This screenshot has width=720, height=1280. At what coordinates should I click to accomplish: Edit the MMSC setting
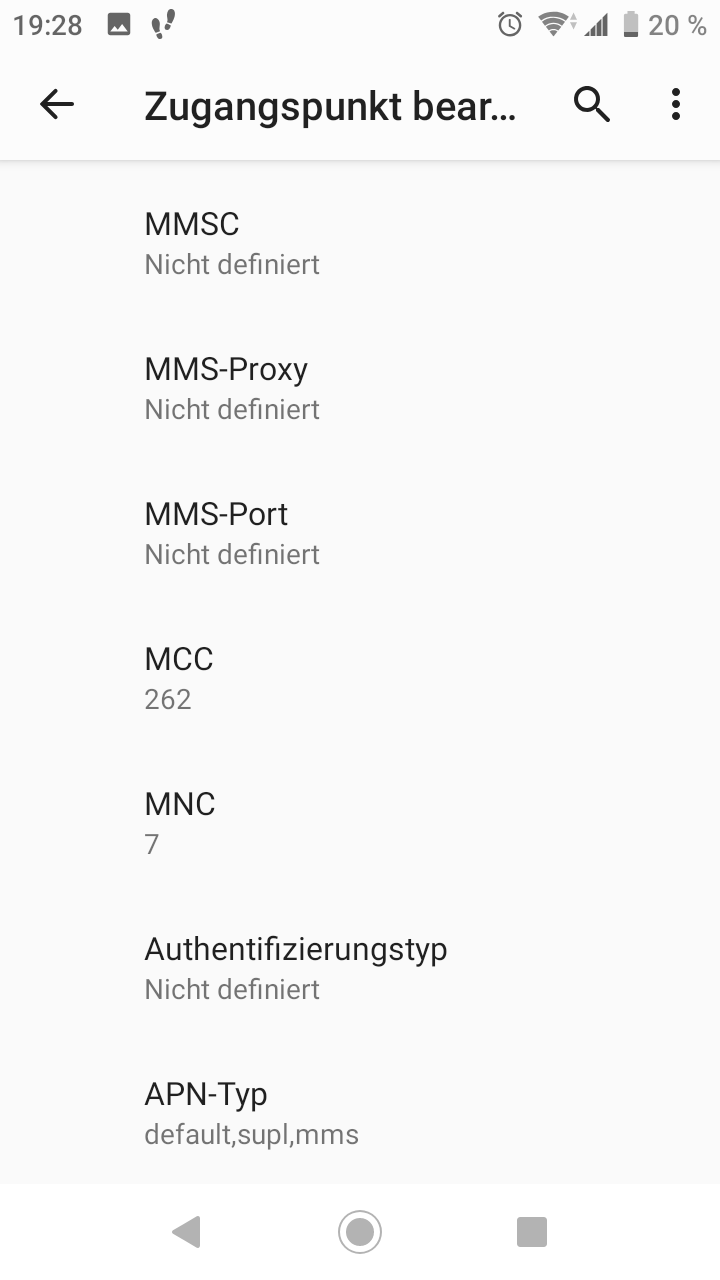click(x=360, y=243)
